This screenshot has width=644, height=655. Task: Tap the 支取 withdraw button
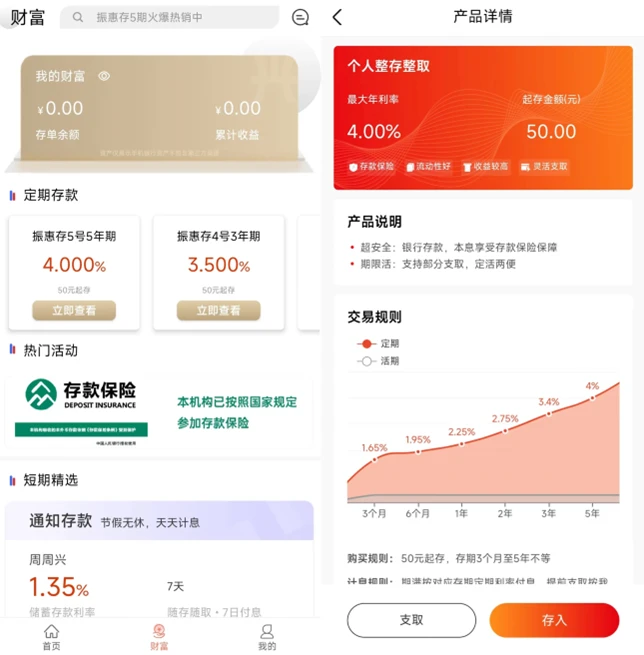coord(411,620)
